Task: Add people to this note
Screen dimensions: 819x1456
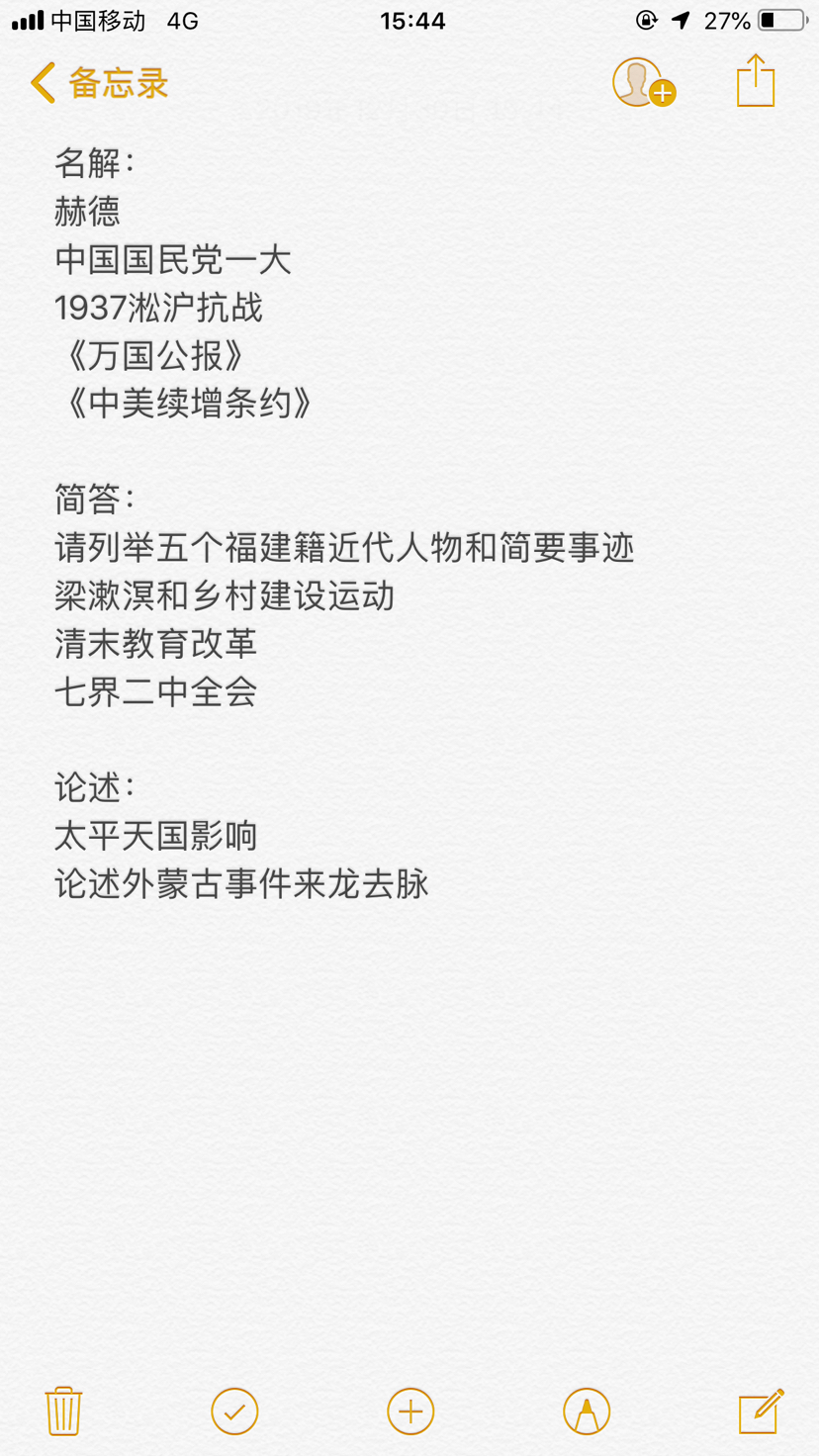Action: [x=642, y=83]
